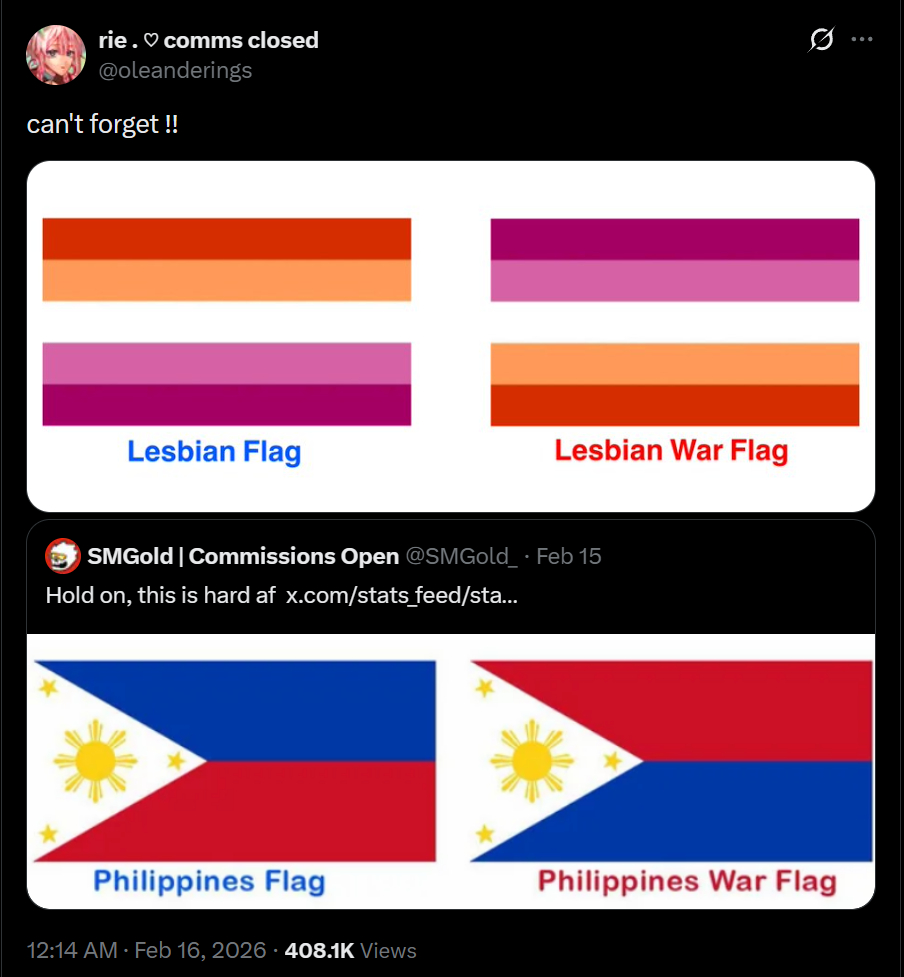Open the x.com/stats_feed link

click(401, 595)
